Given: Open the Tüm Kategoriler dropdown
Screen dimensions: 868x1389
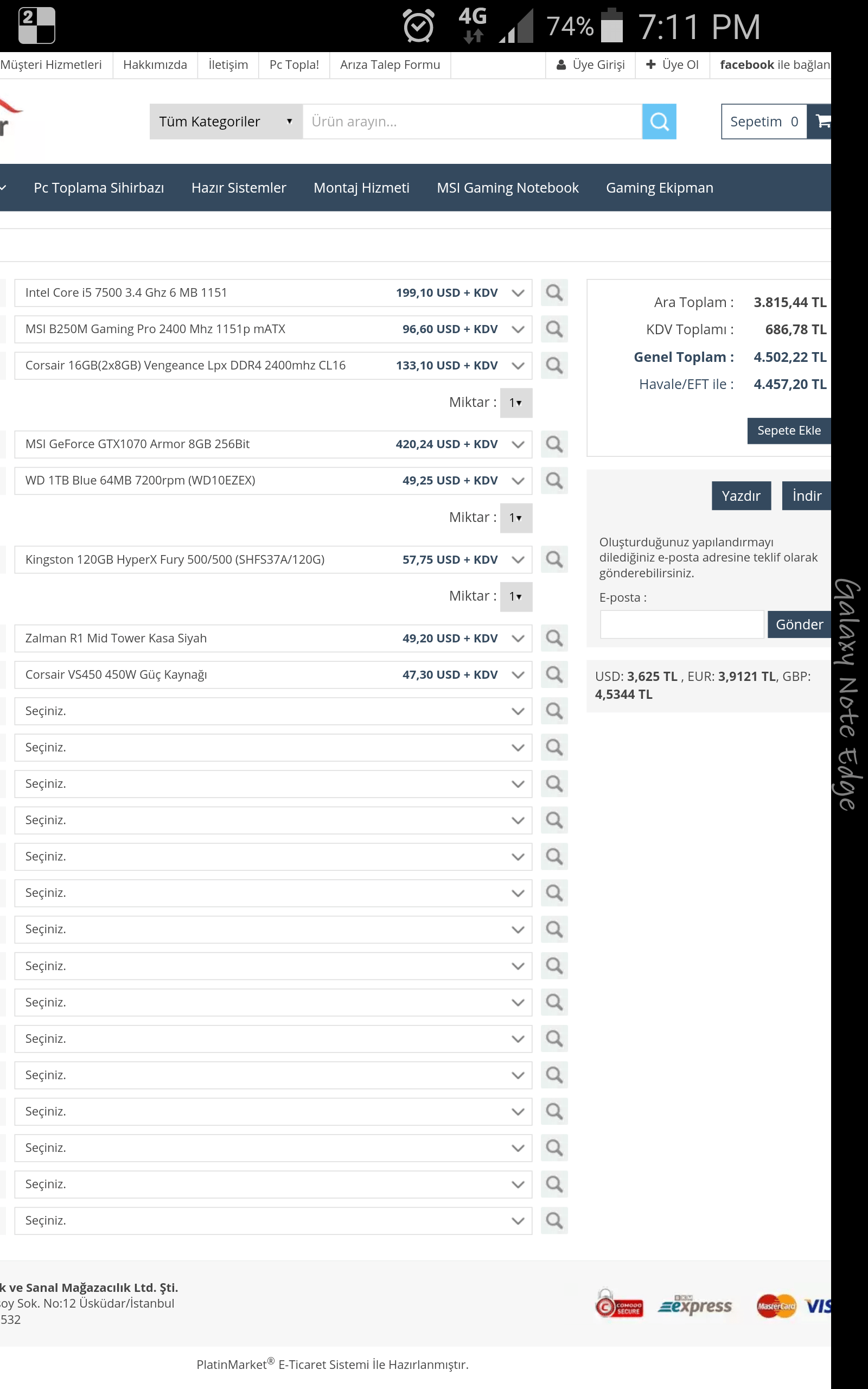Looking at the screenshot, I should 226,122.
